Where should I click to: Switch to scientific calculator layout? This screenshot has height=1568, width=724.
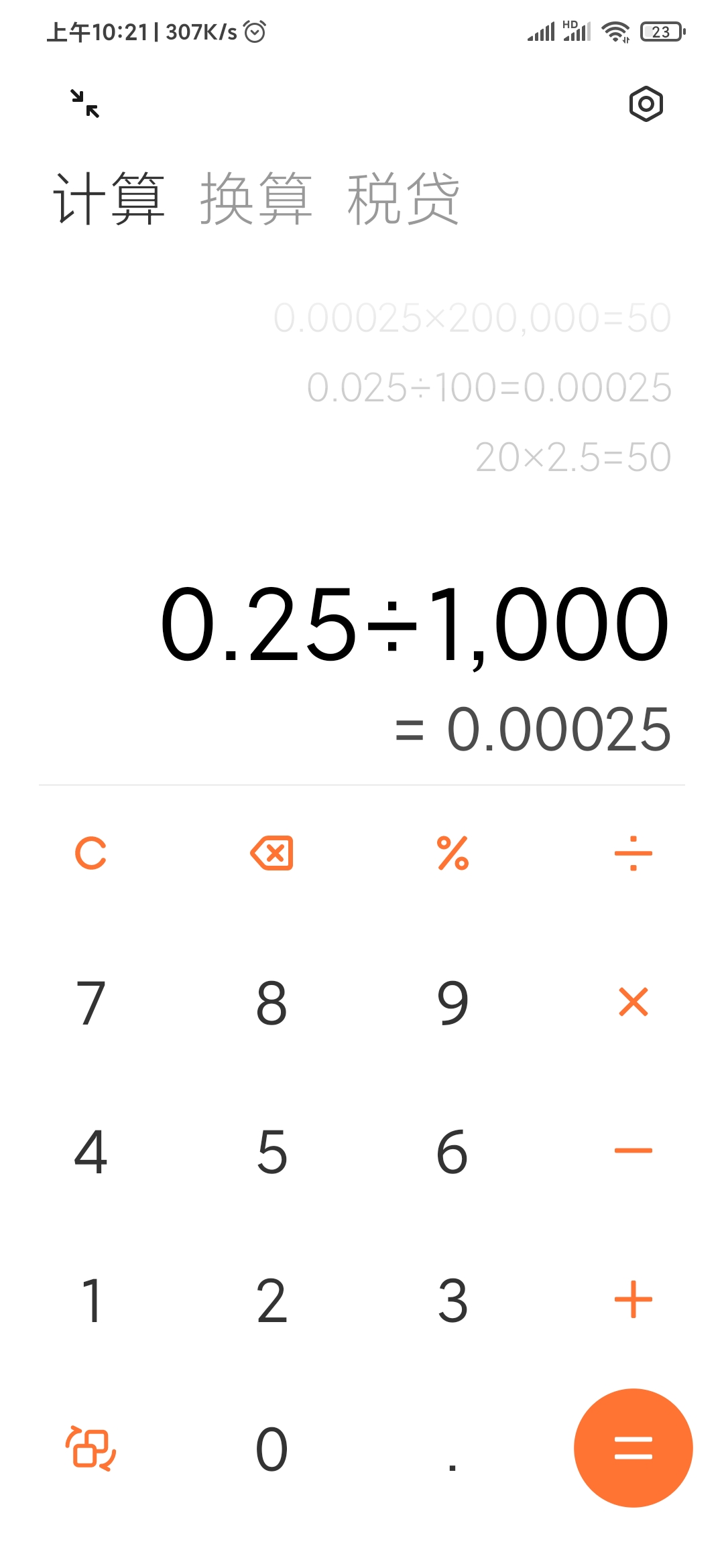90,1448
